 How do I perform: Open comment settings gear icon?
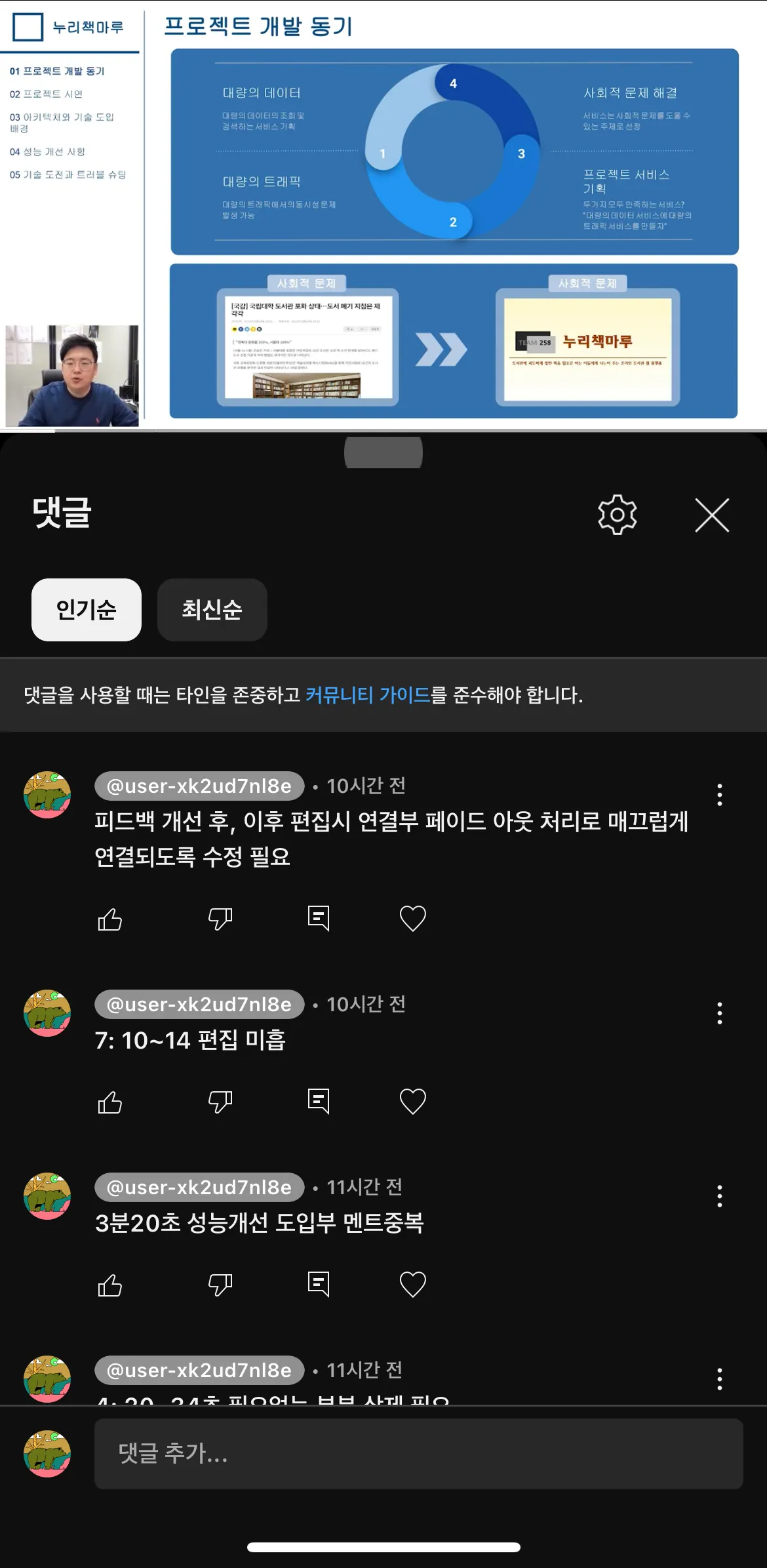pos(617,515)
